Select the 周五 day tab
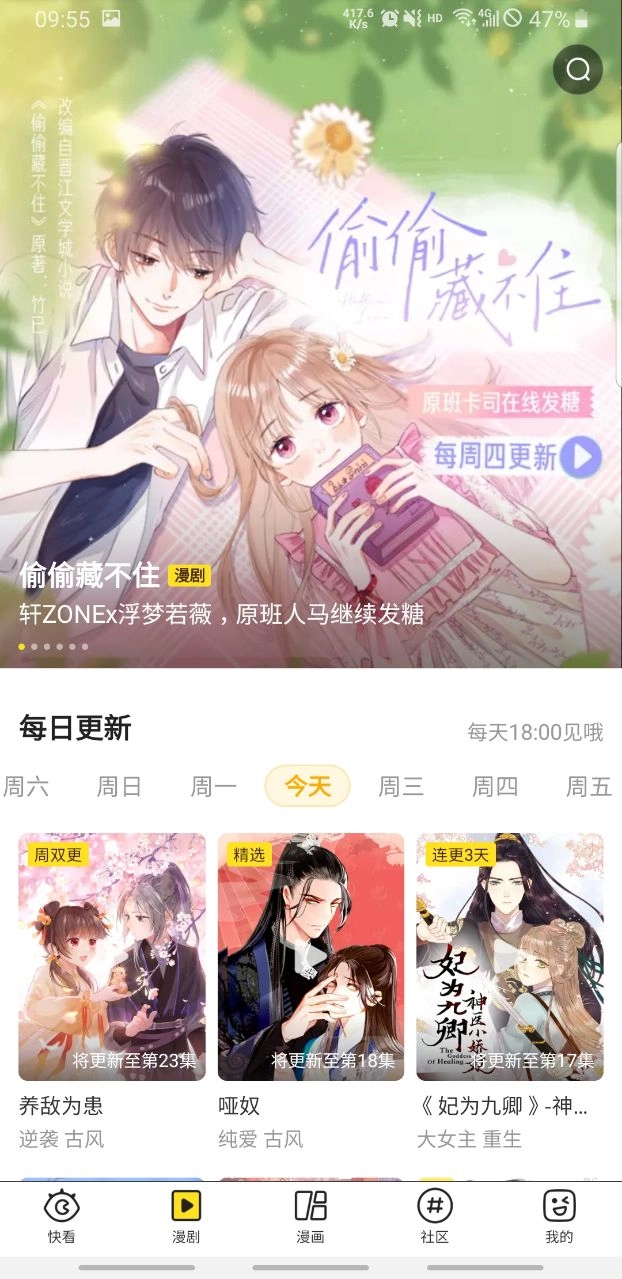622x1279 pixels. 588,787
